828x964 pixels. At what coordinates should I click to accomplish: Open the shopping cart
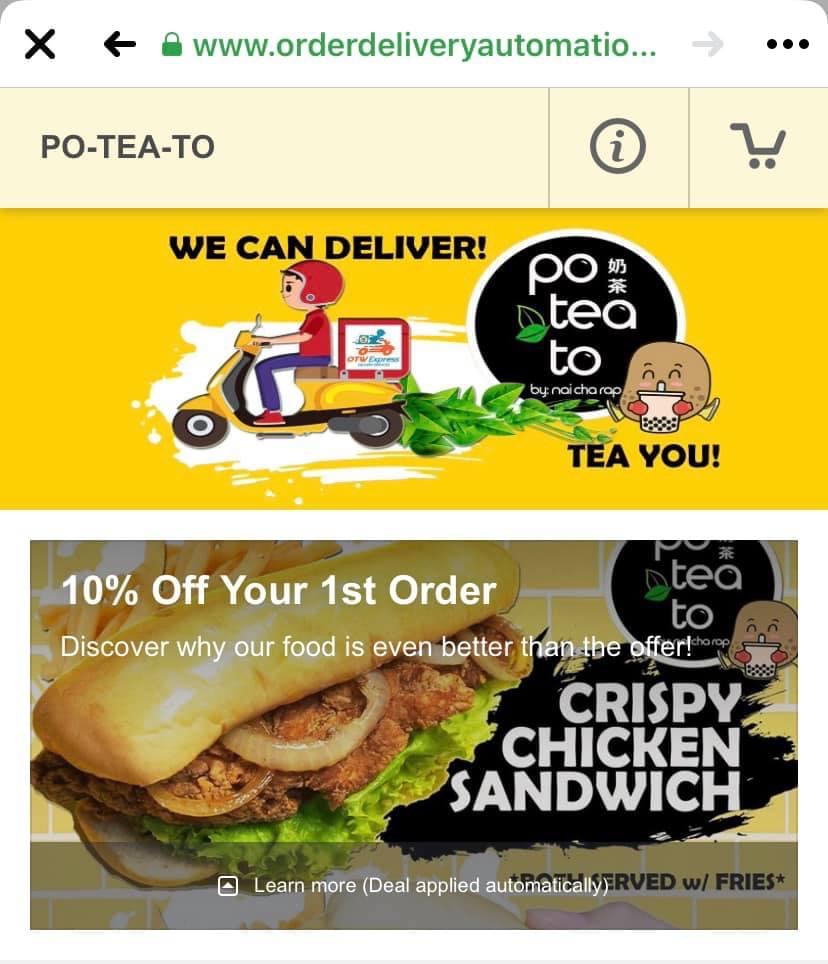[758, 147]
